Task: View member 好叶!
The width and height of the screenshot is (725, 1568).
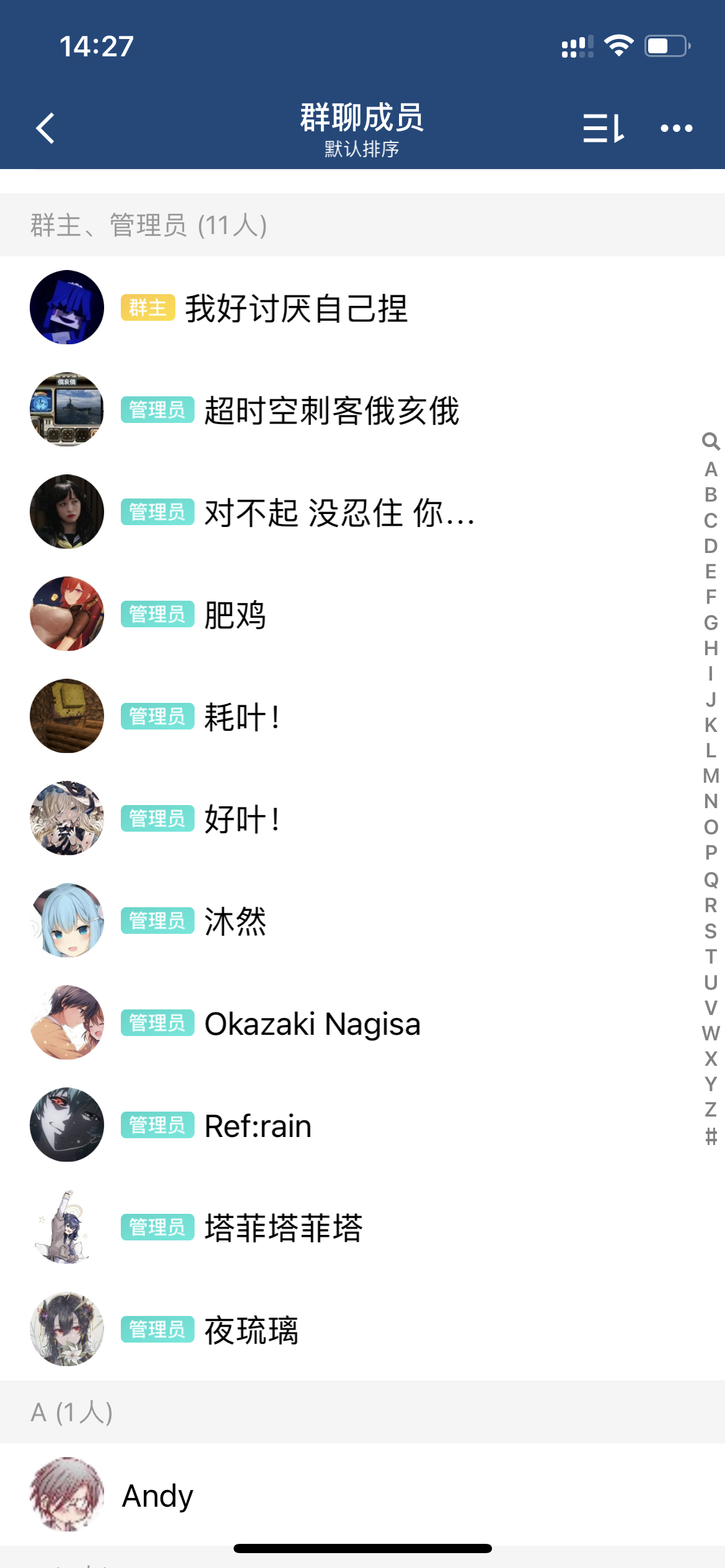Action: 362,818
